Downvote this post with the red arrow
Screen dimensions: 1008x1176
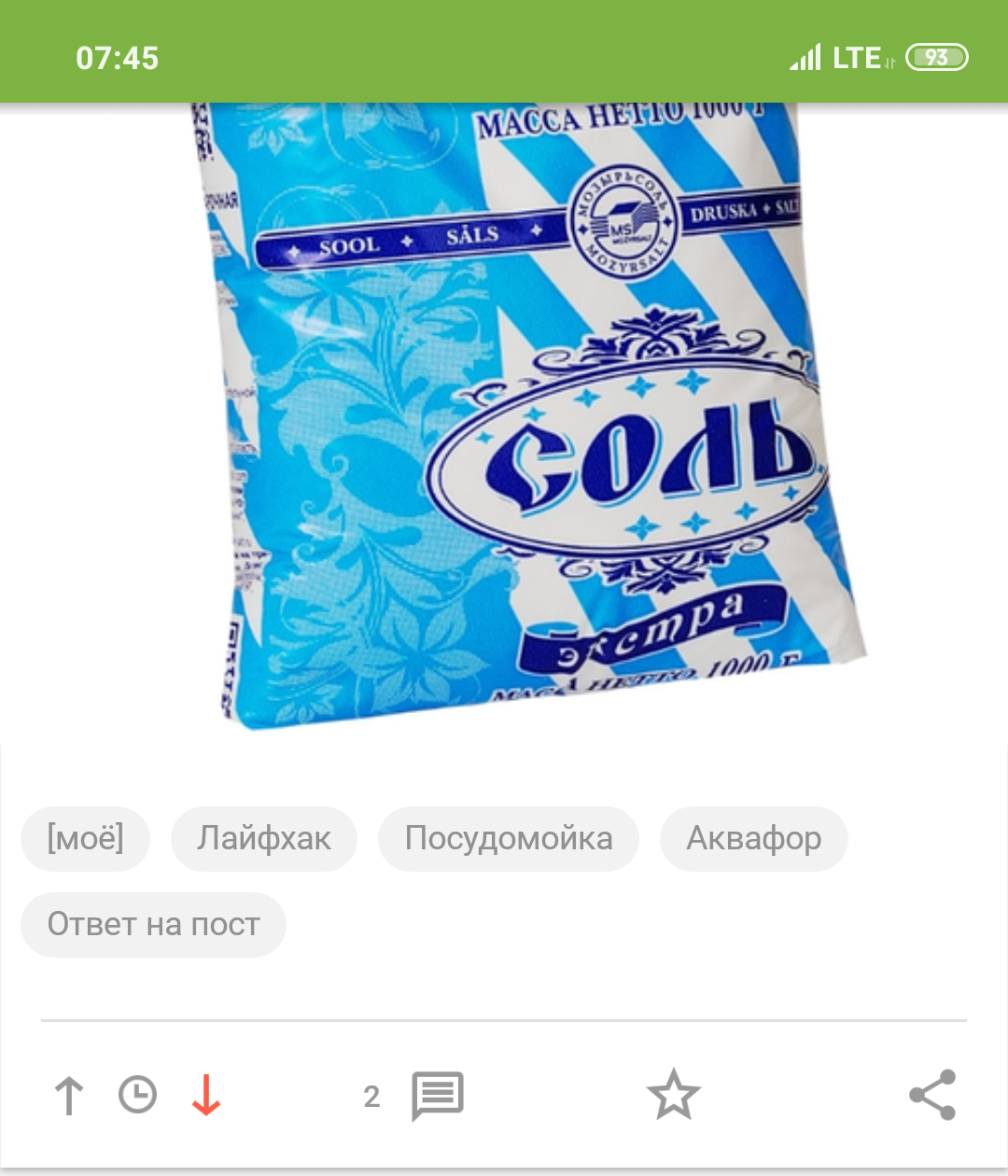pos(205,1095)
